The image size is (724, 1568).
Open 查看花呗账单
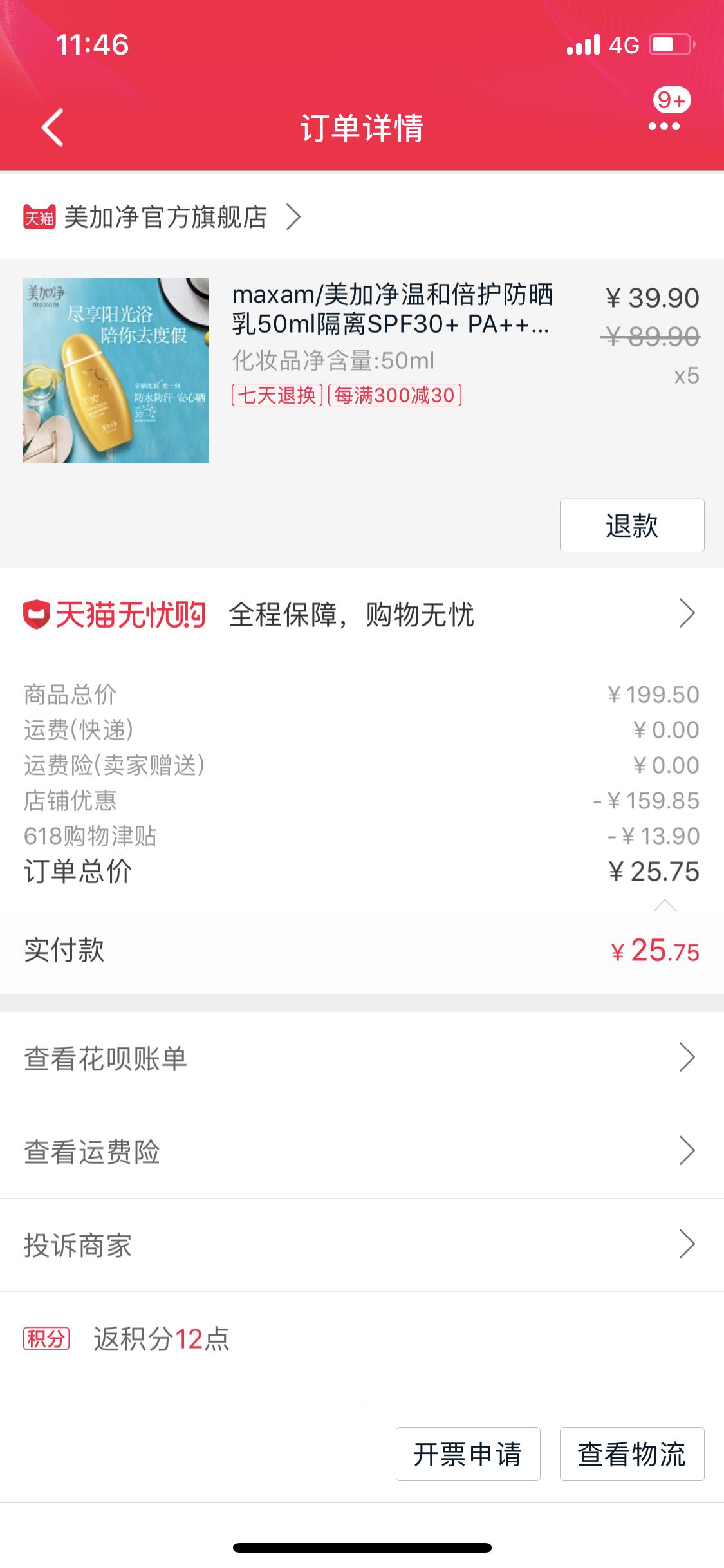click(362, 1058)
